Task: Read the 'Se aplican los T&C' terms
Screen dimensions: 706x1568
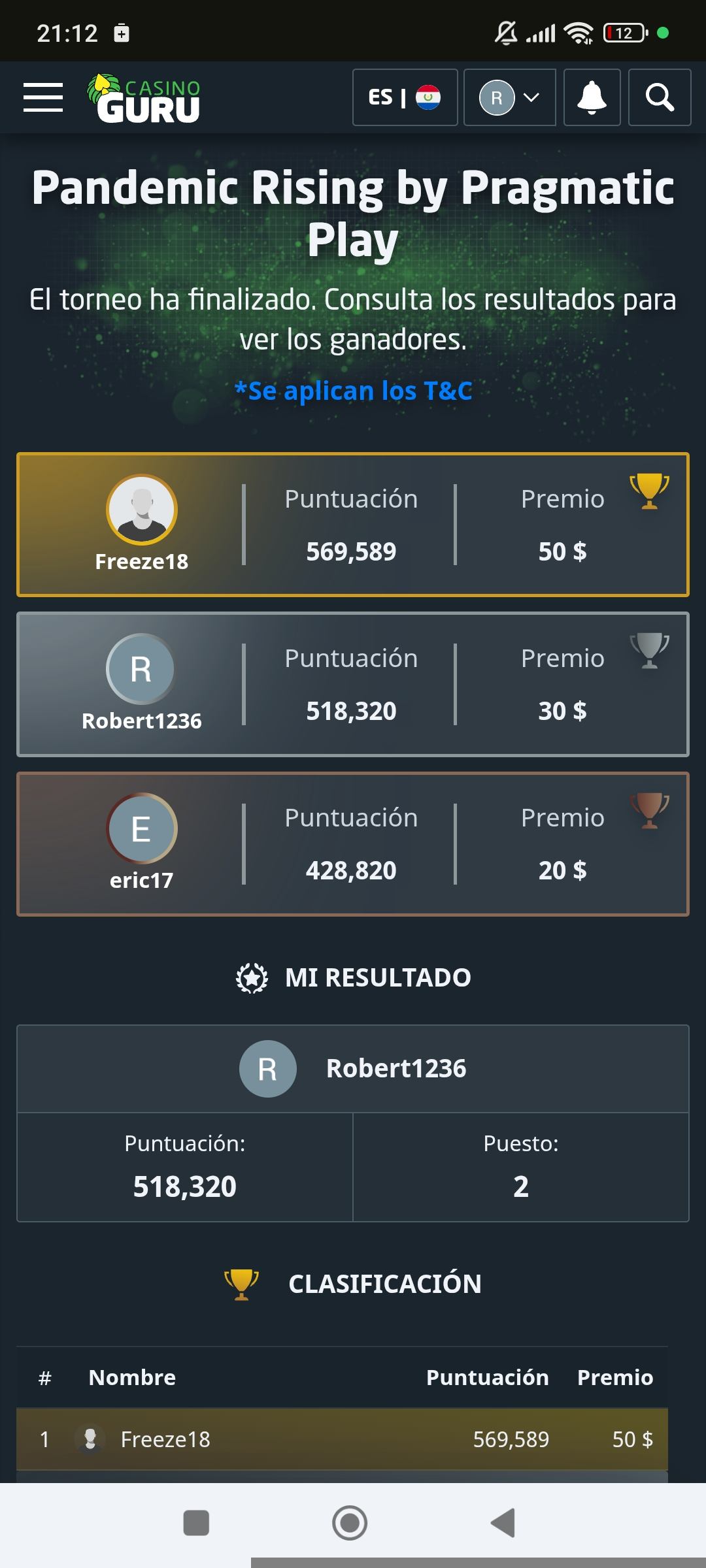Action: [x=353, y=391]
